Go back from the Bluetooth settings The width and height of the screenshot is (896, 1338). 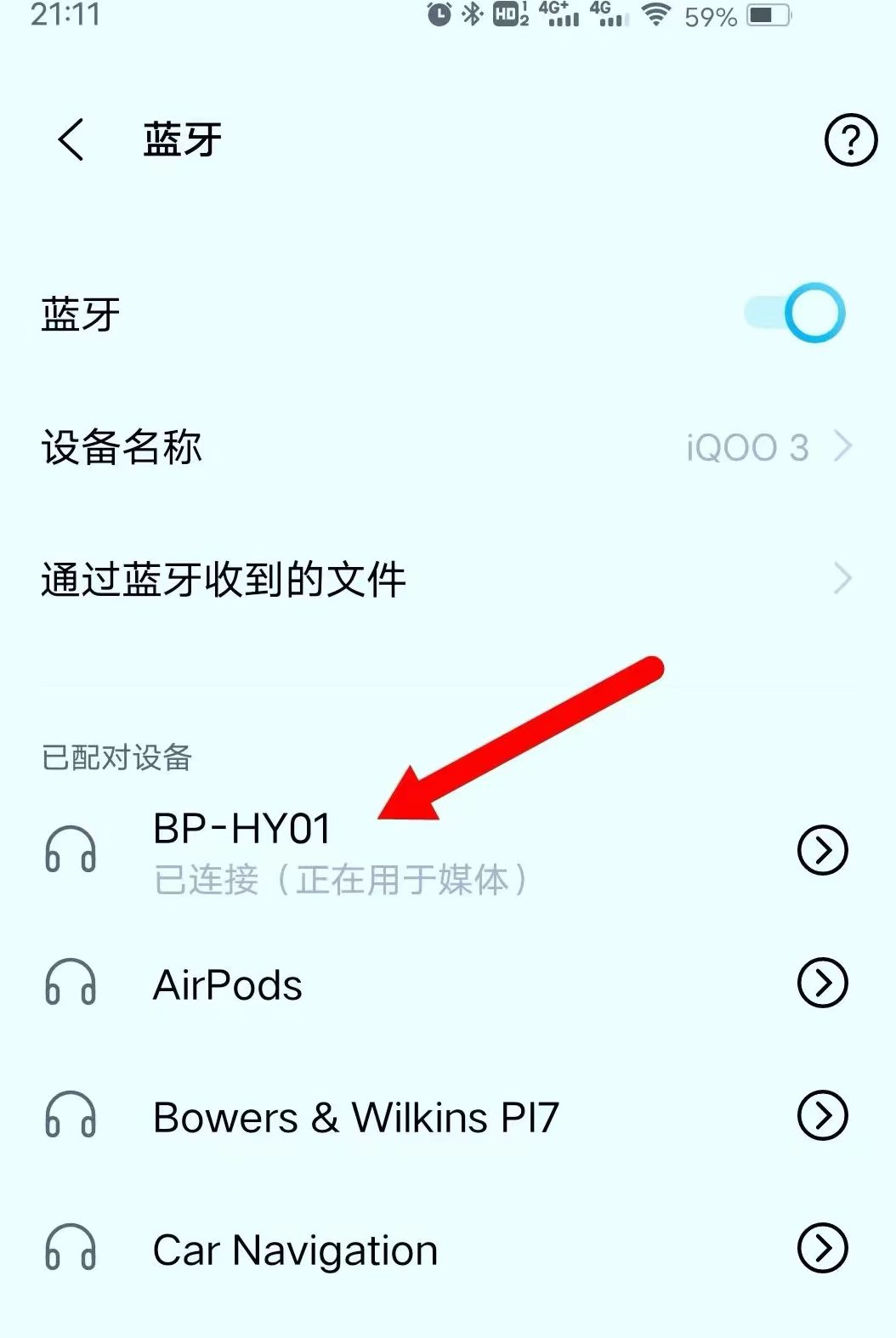pos(71,139)
